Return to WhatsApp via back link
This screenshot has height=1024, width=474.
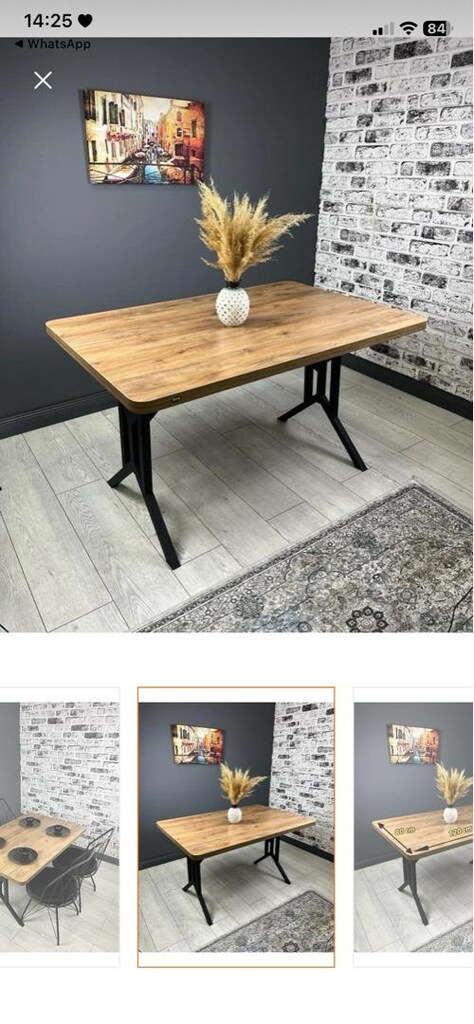coord(52,44)
